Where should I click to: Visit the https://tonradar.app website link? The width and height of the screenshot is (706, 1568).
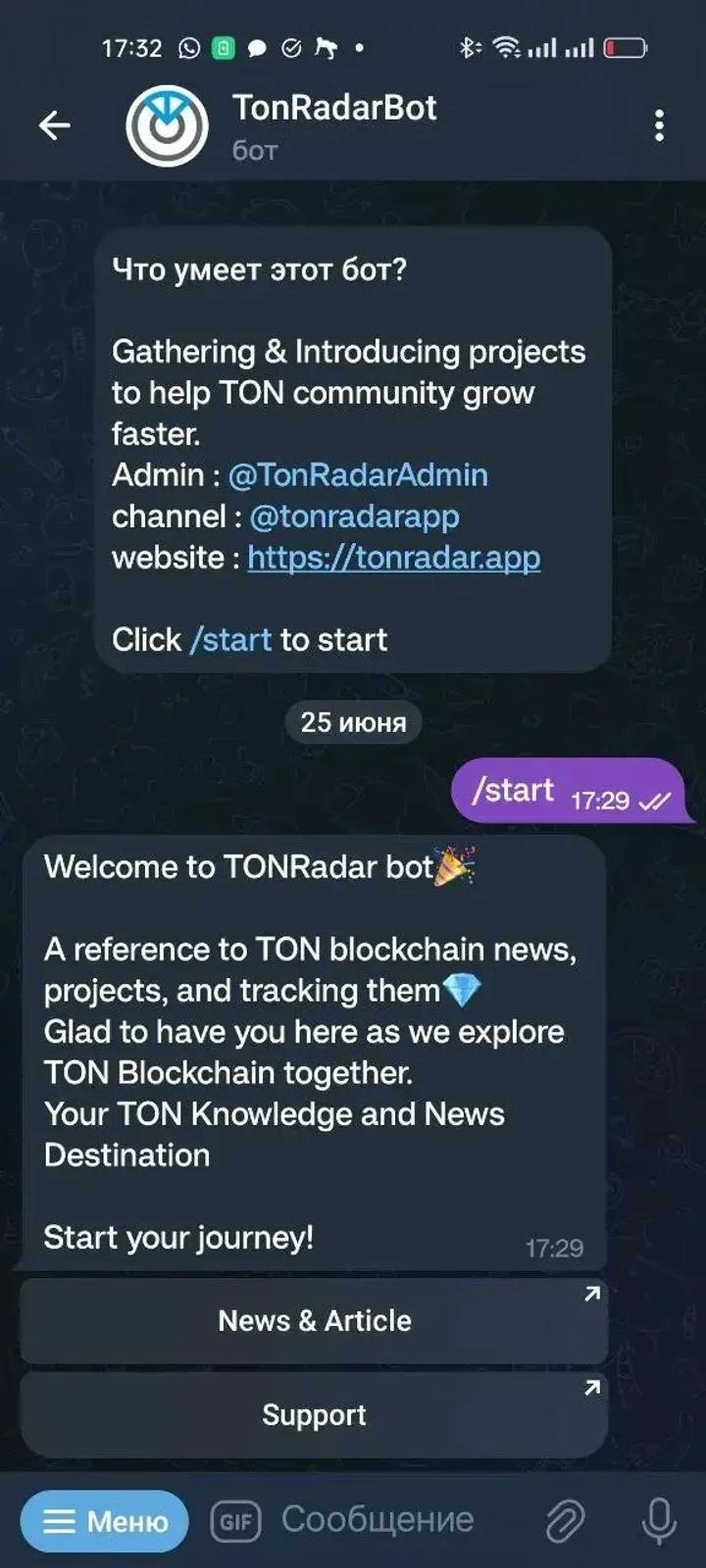click(x=393, y=558)
